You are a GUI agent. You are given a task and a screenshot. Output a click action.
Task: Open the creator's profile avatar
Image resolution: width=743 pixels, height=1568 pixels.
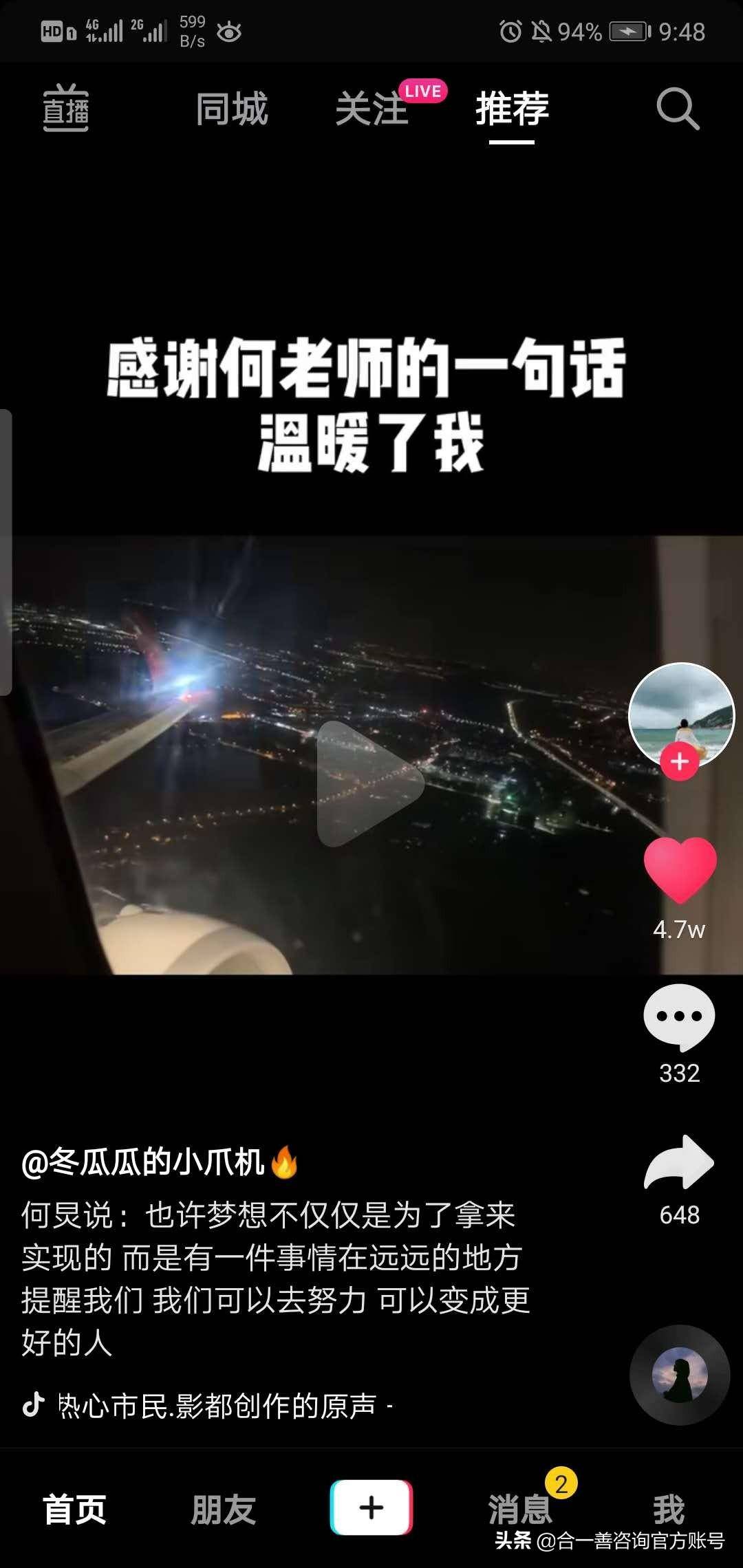click(681, 714)
